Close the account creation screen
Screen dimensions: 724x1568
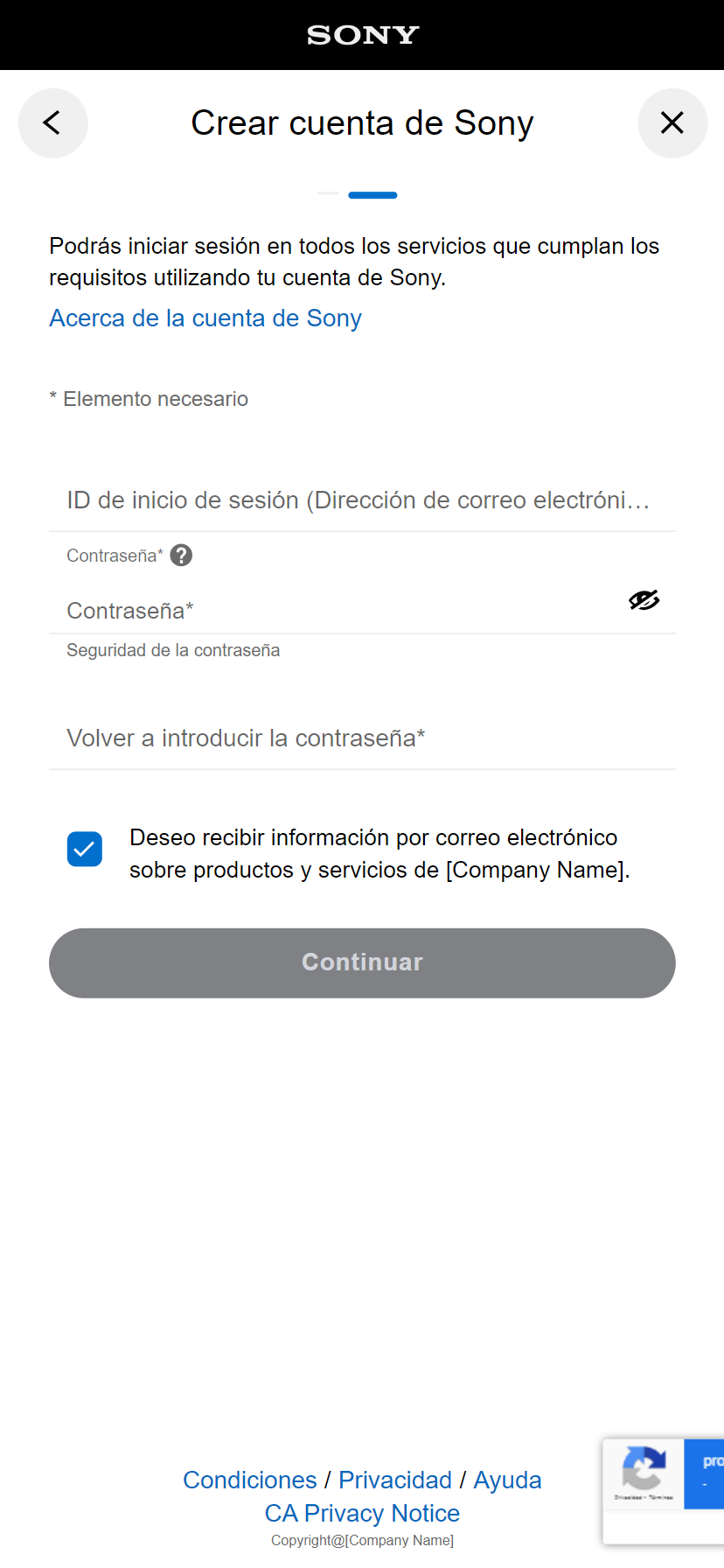coord(672,122)
